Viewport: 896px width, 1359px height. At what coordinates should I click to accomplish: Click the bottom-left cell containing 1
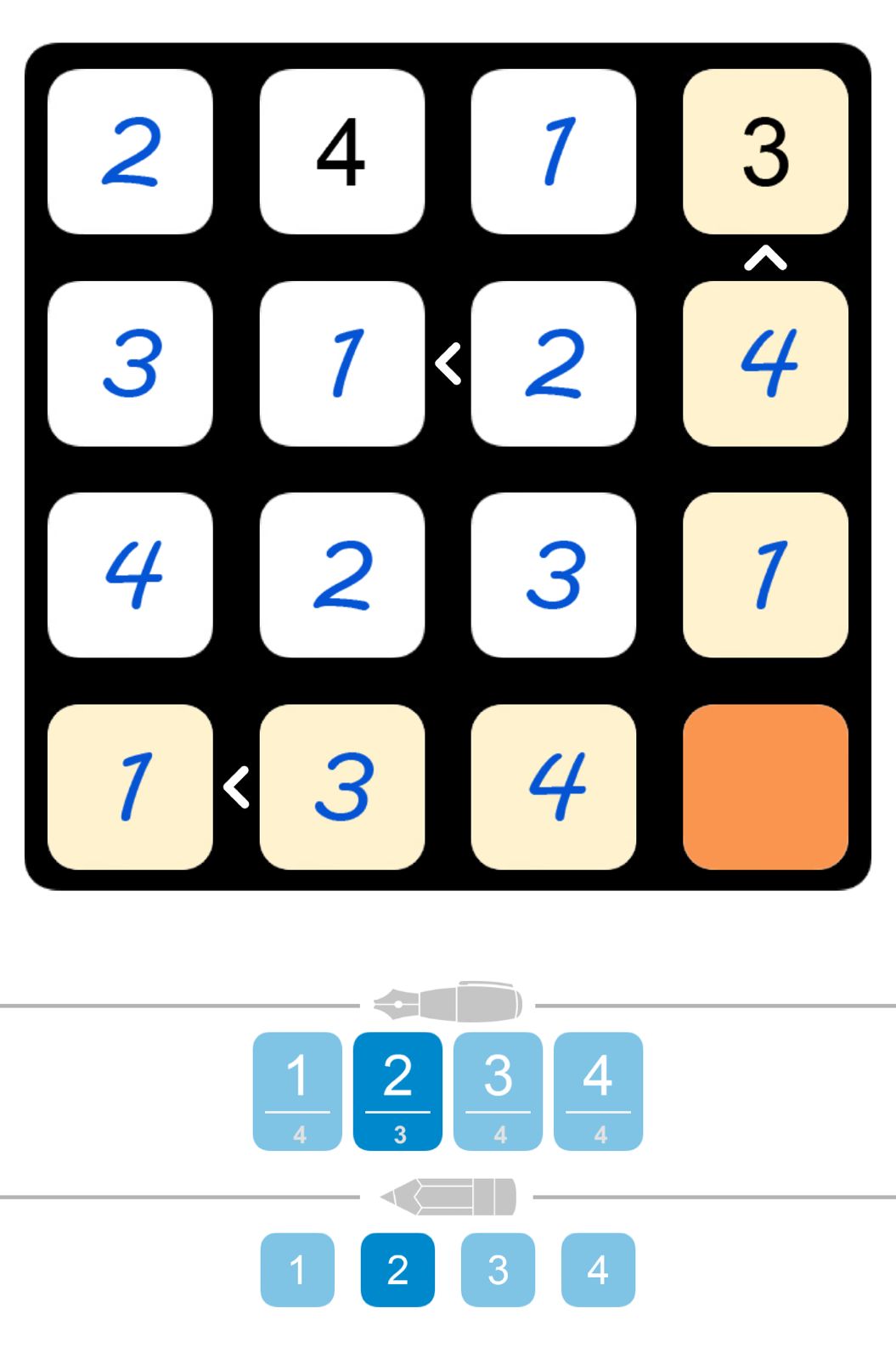pos(130,786)
